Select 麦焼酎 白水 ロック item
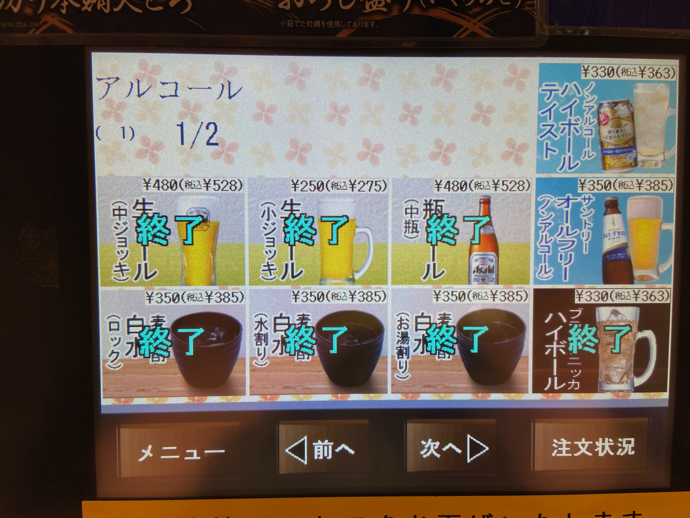Screen dimensions: 690x518 [172, 343]
